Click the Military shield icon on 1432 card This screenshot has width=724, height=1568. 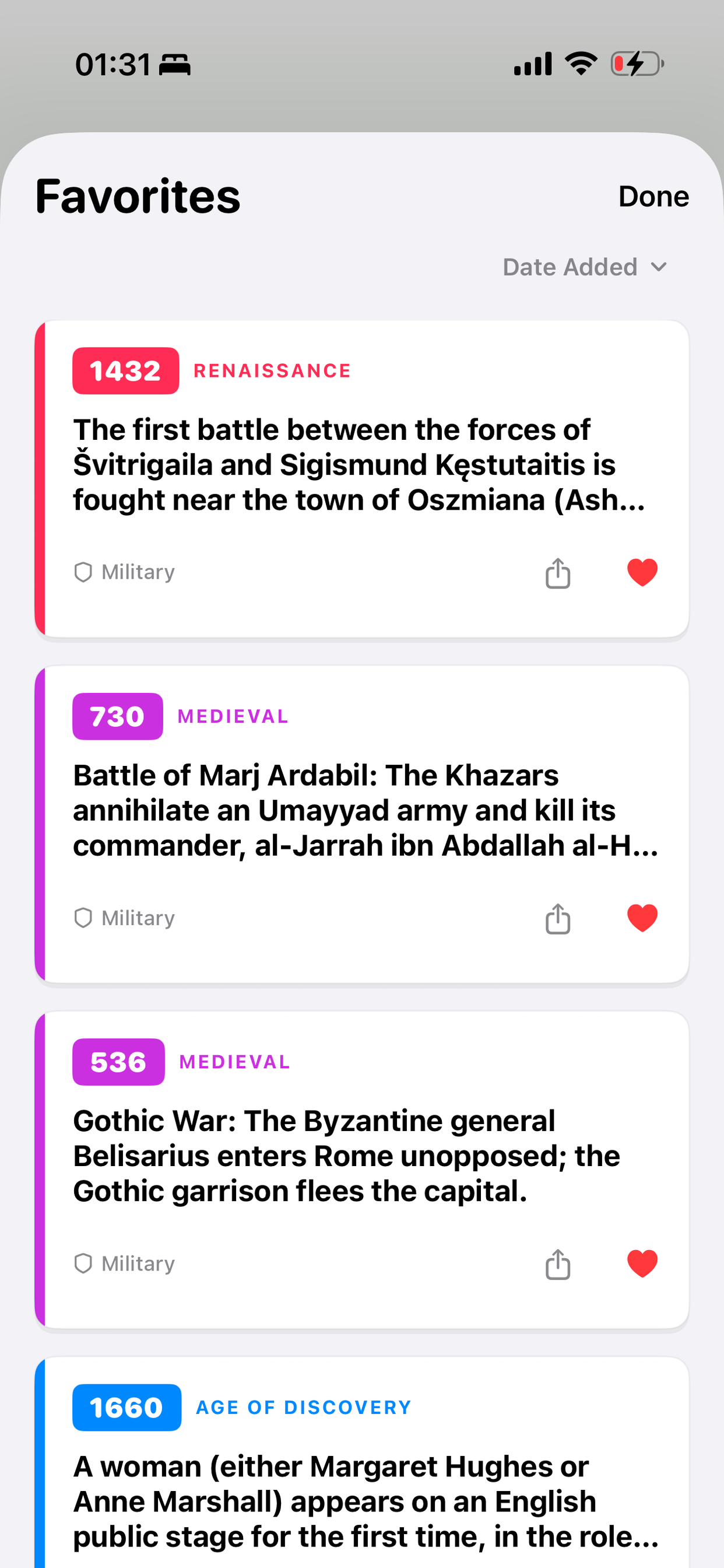(84, 572)
